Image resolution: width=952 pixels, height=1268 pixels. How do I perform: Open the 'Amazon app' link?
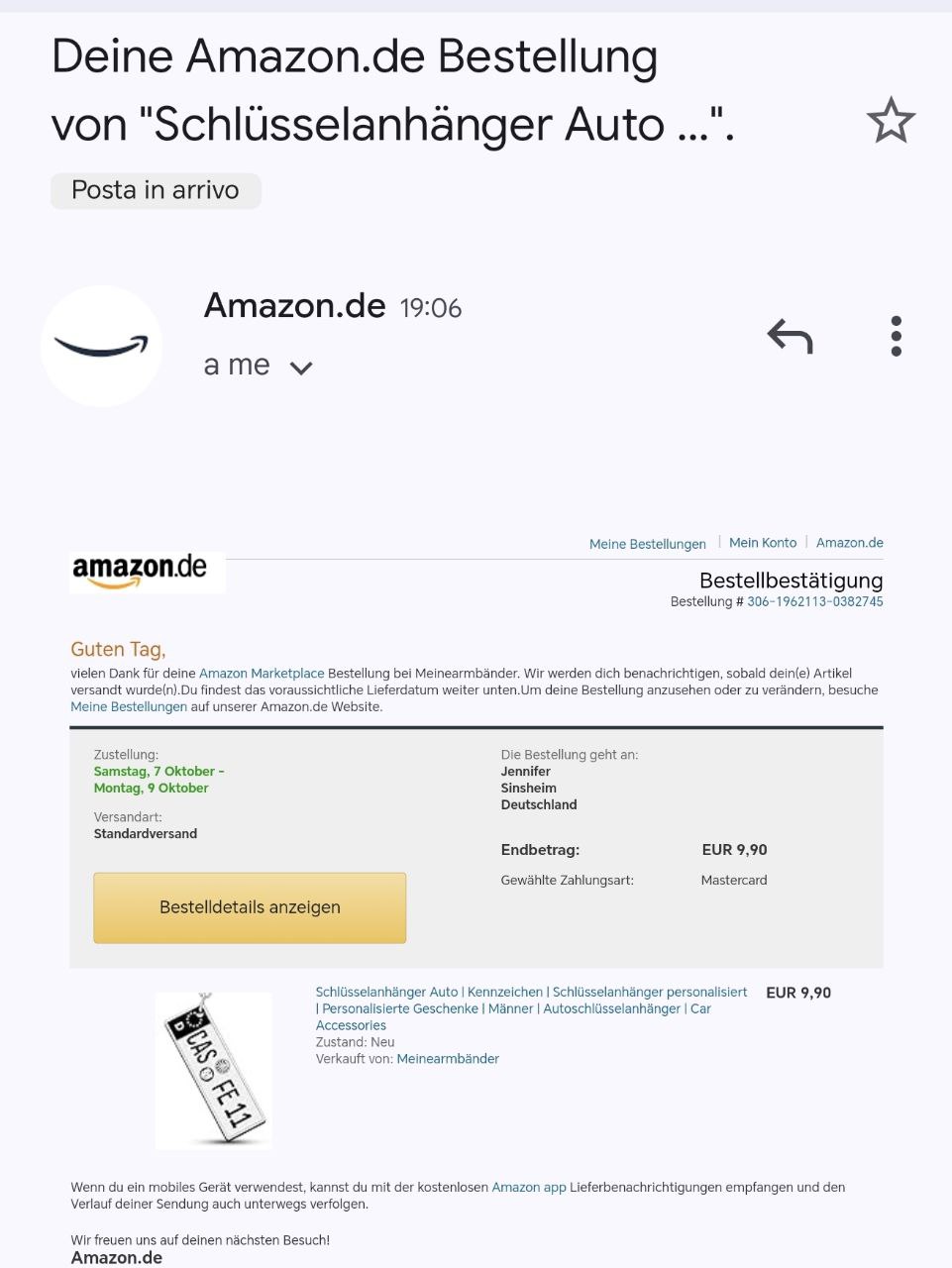coord(529,1187)
